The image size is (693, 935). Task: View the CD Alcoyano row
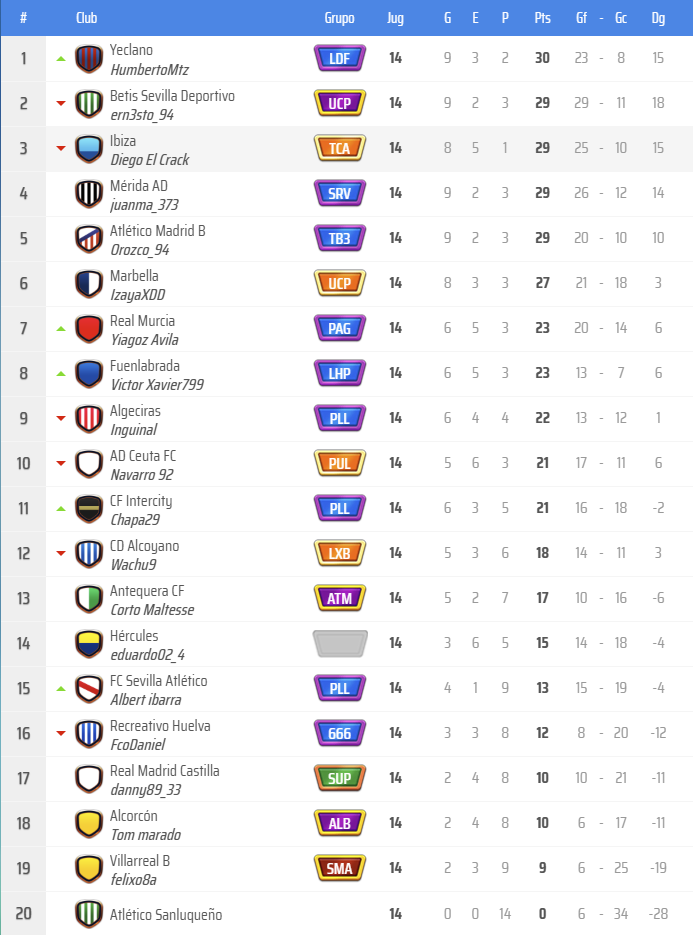point(144,546)
